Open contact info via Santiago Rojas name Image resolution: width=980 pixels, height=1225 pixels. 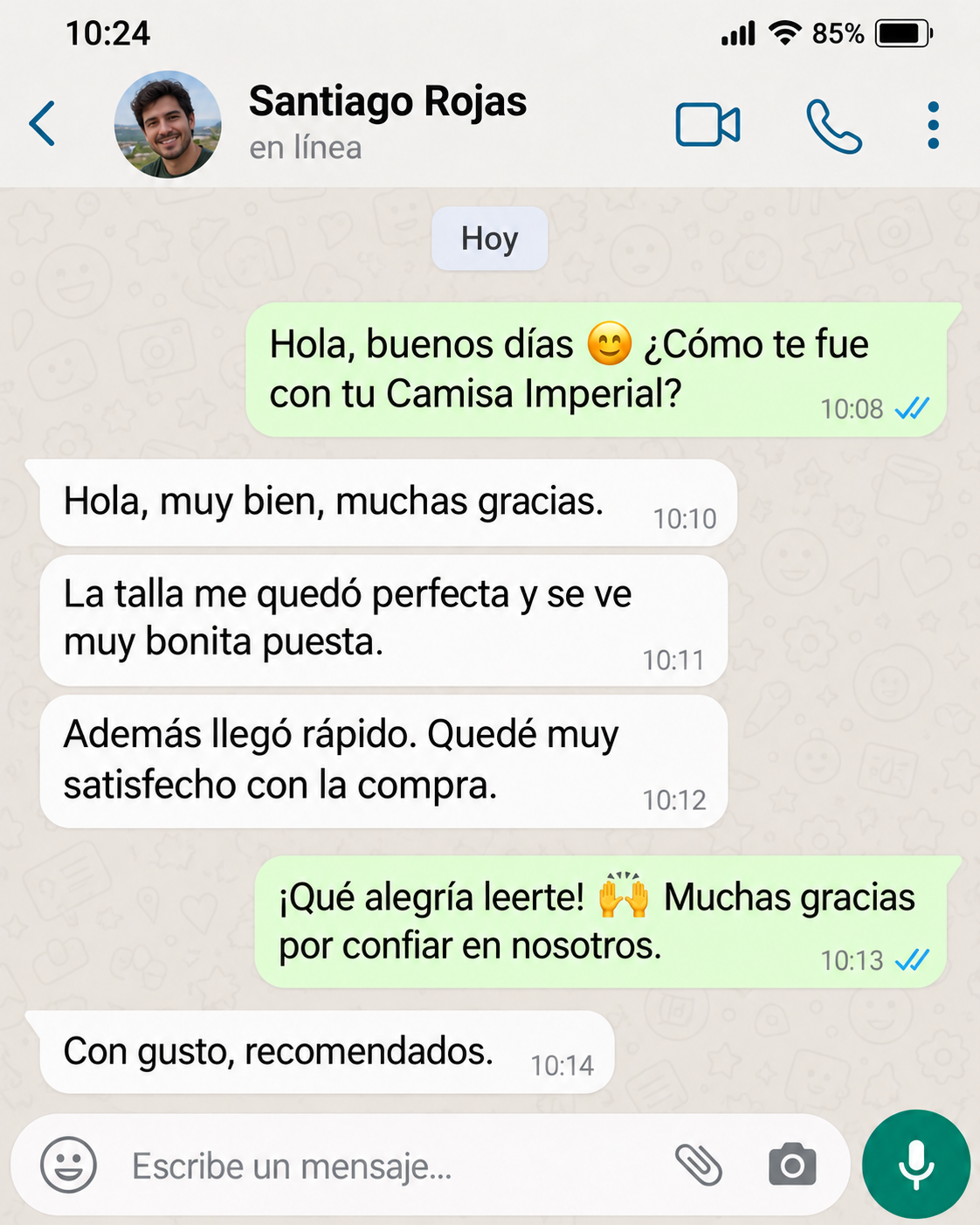[388, 101]
